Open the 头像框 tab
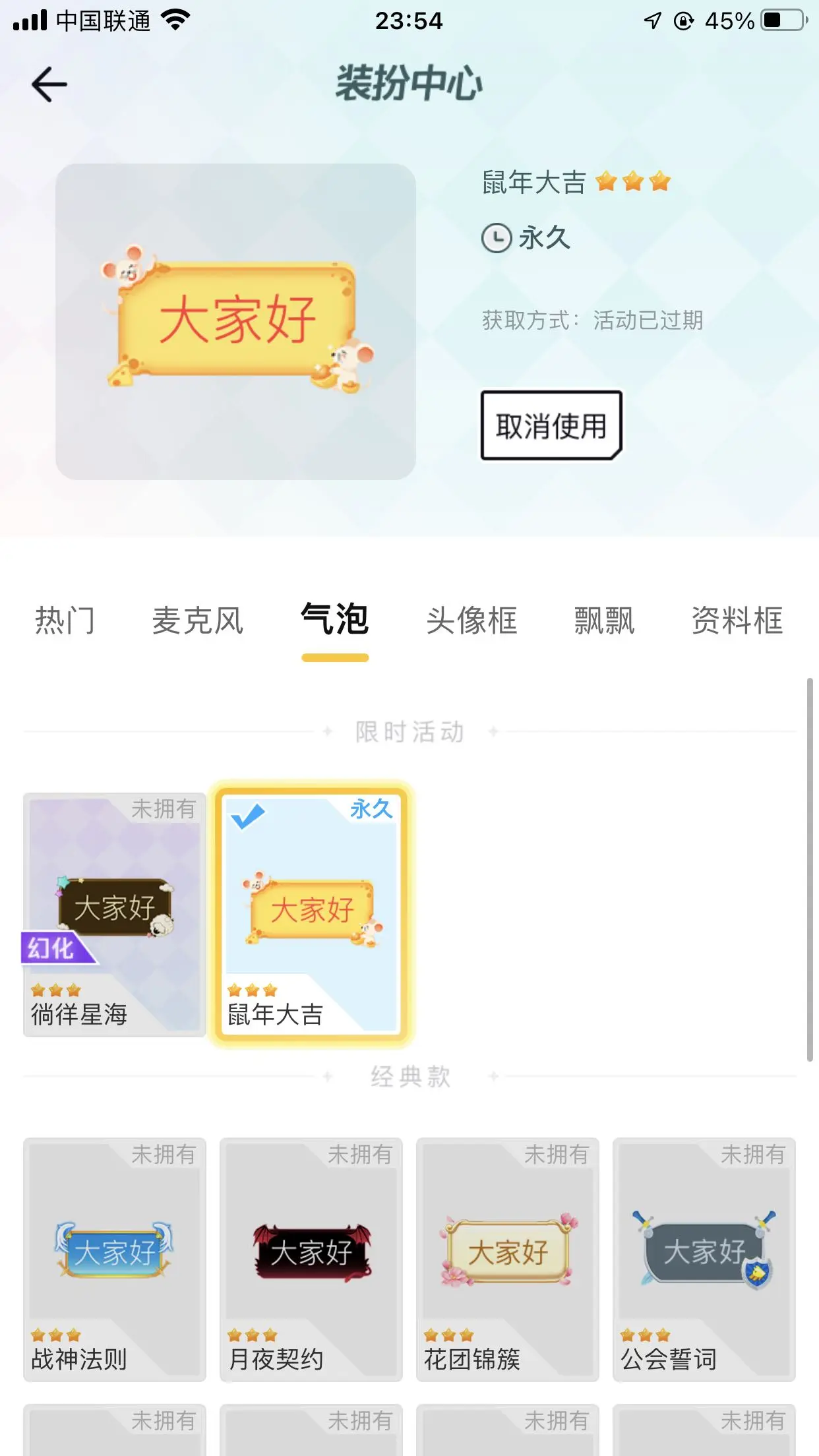819x1456 pixels. [x=472, y=621]
